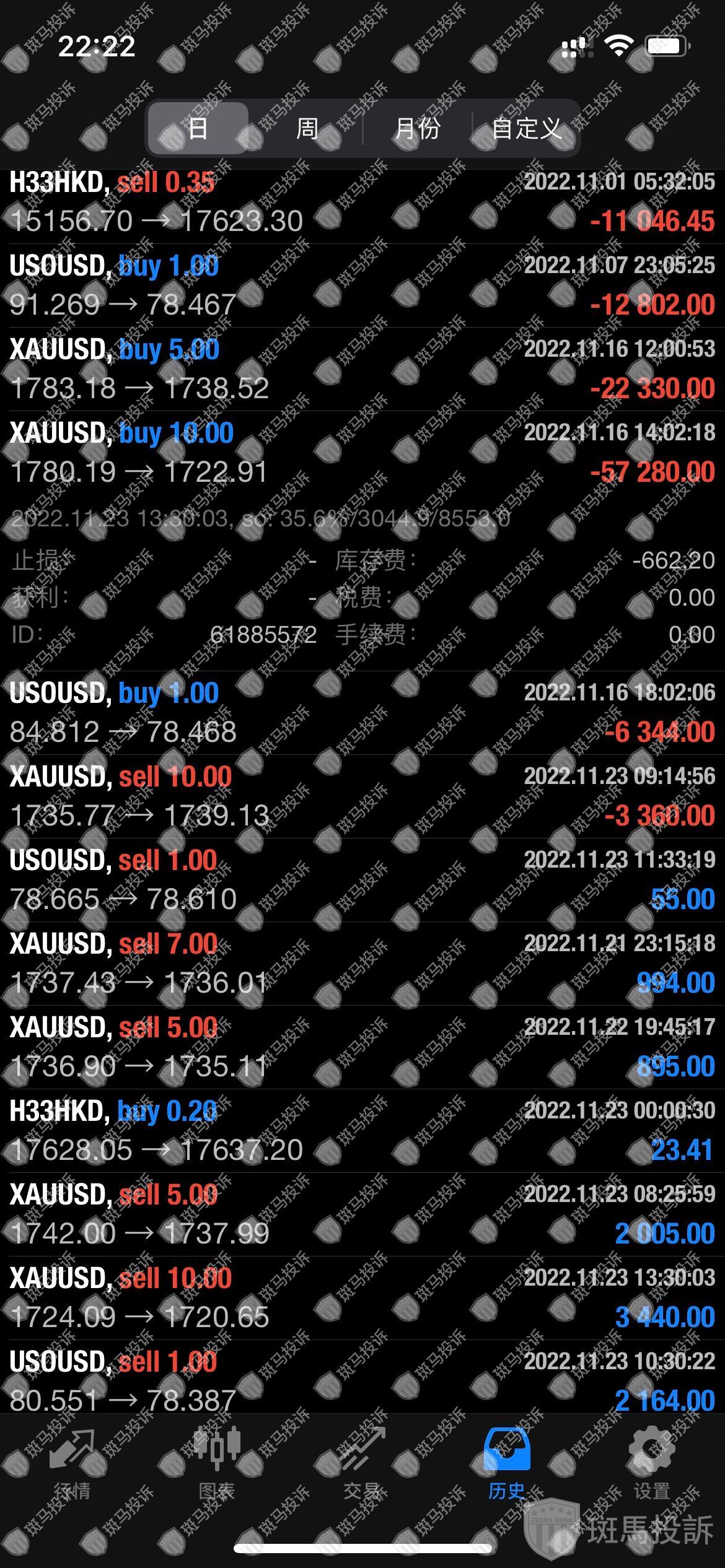
Task: Expand the USOUSD buy trade closed at 78.467
Action: click(362, 285)
